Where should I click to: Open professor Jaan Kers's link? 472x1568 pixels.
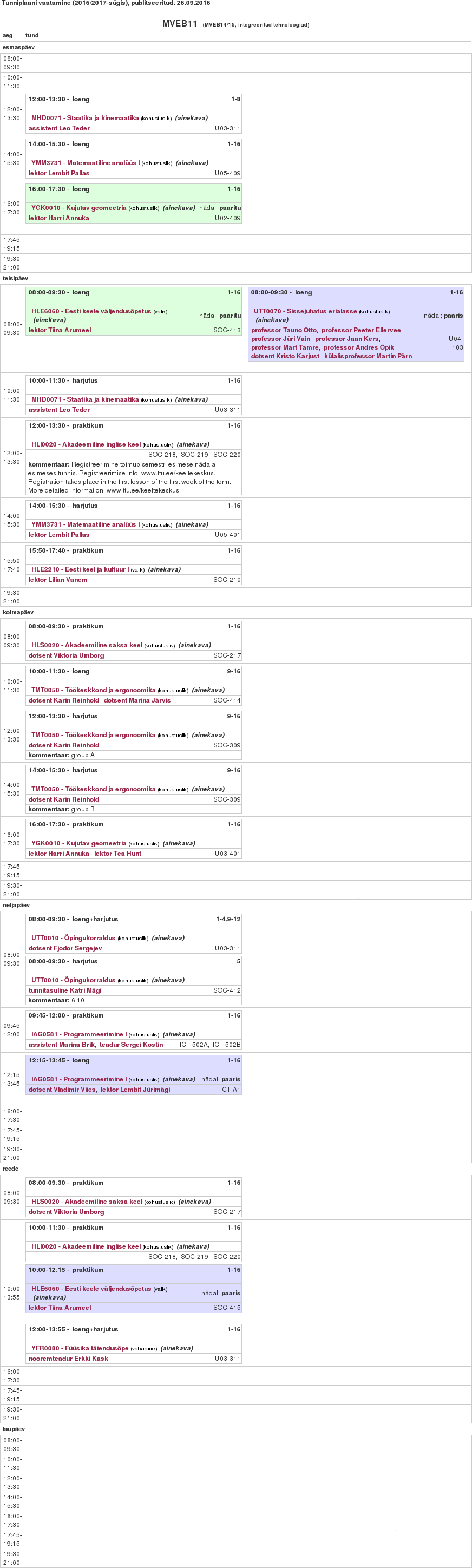(347, 338)
